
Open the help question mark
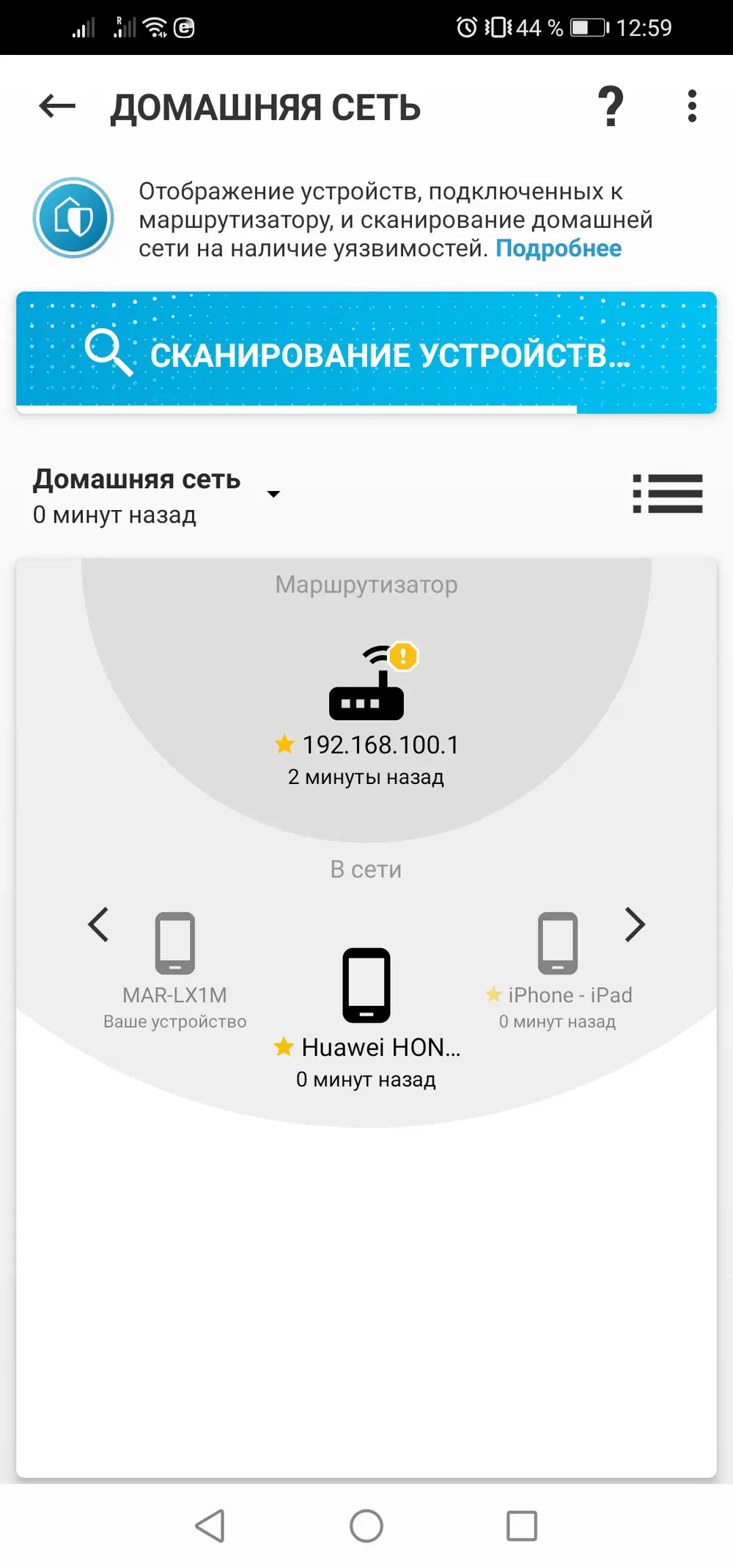(610, 107)
